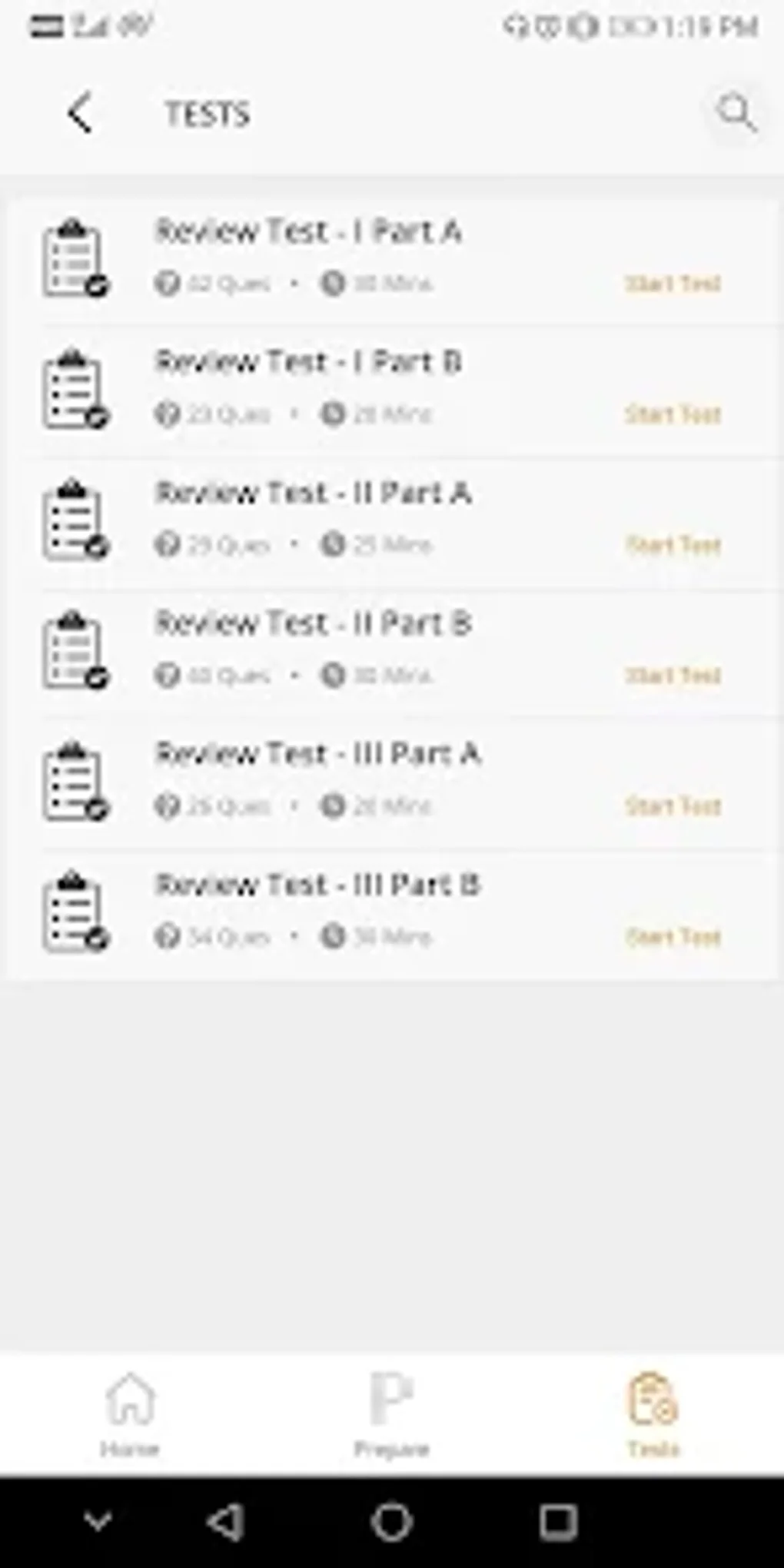
Task: Open the Review Test - III Part B row
Action: [317, 885]
